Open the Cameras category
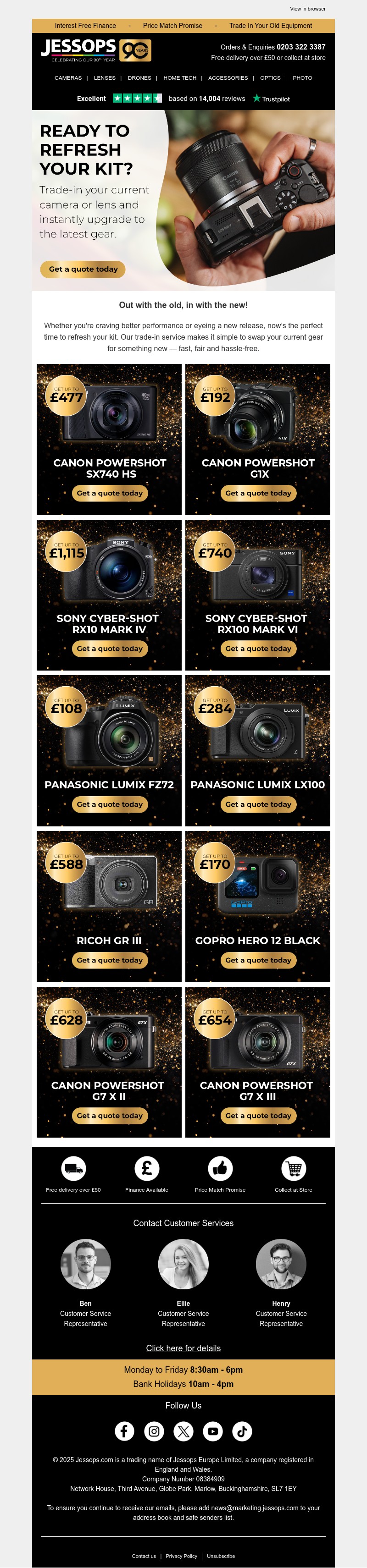Image resolution: width=367 pixels, height=1568 pixels. pyautogui.click(x=68, y=78)
